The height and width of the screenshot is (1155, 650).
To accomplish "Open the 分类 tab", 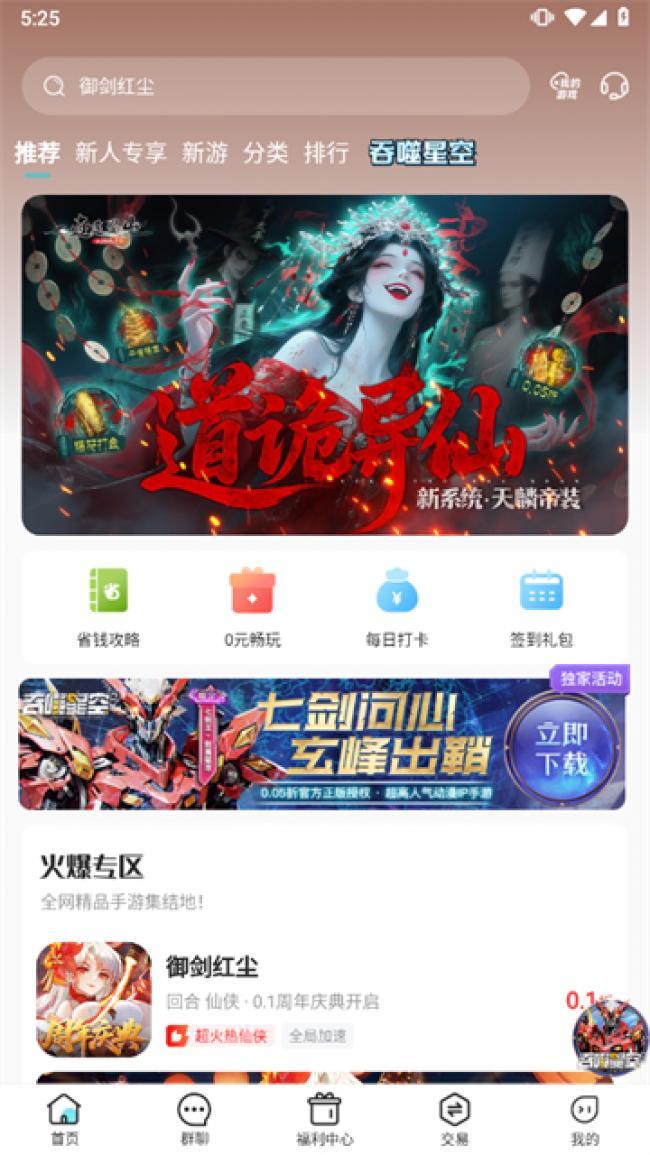I will pyautogui.click(x=266, y=152).
